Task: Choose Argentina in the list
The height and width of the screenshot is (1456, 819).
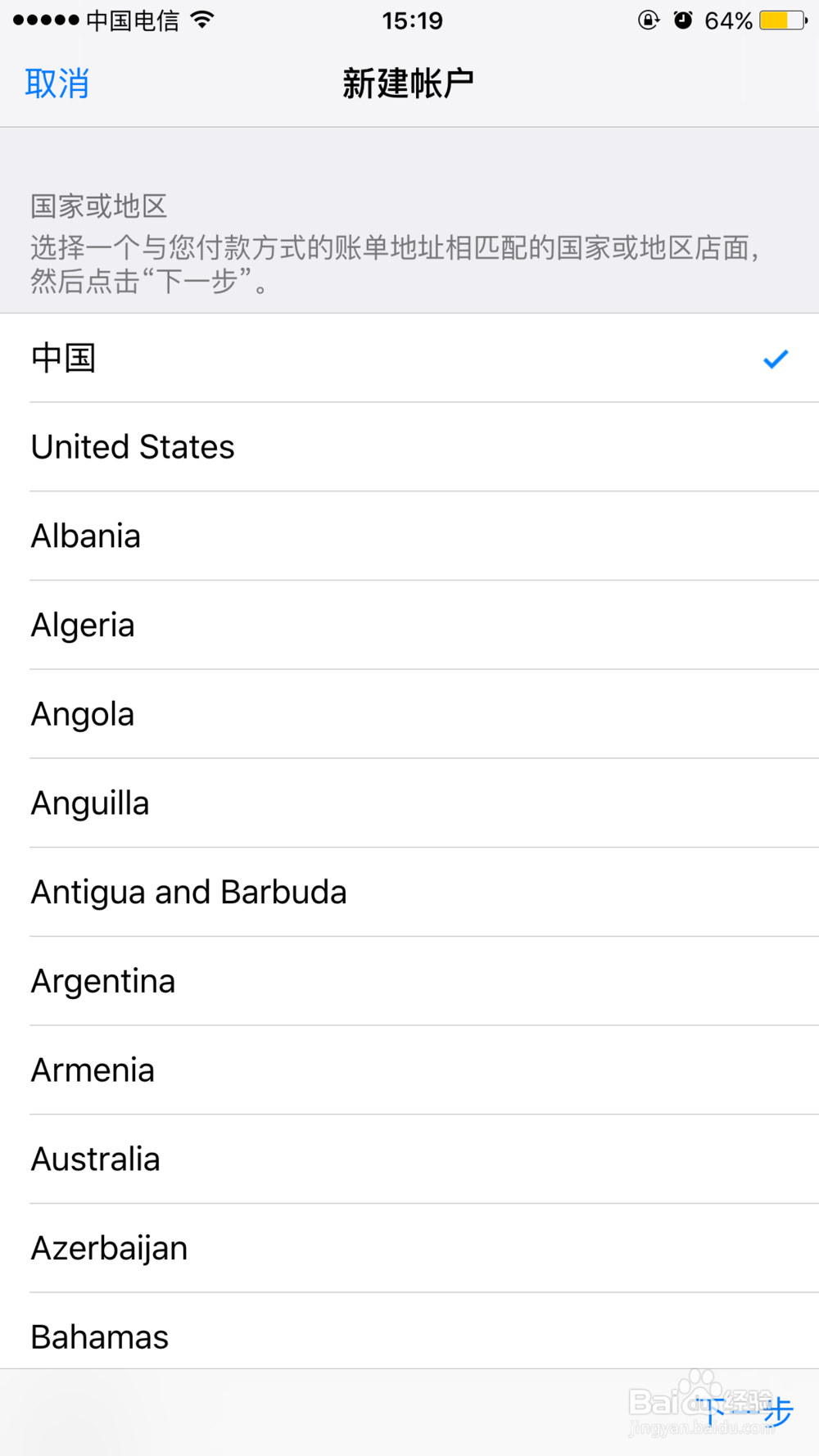Action: 102,980
